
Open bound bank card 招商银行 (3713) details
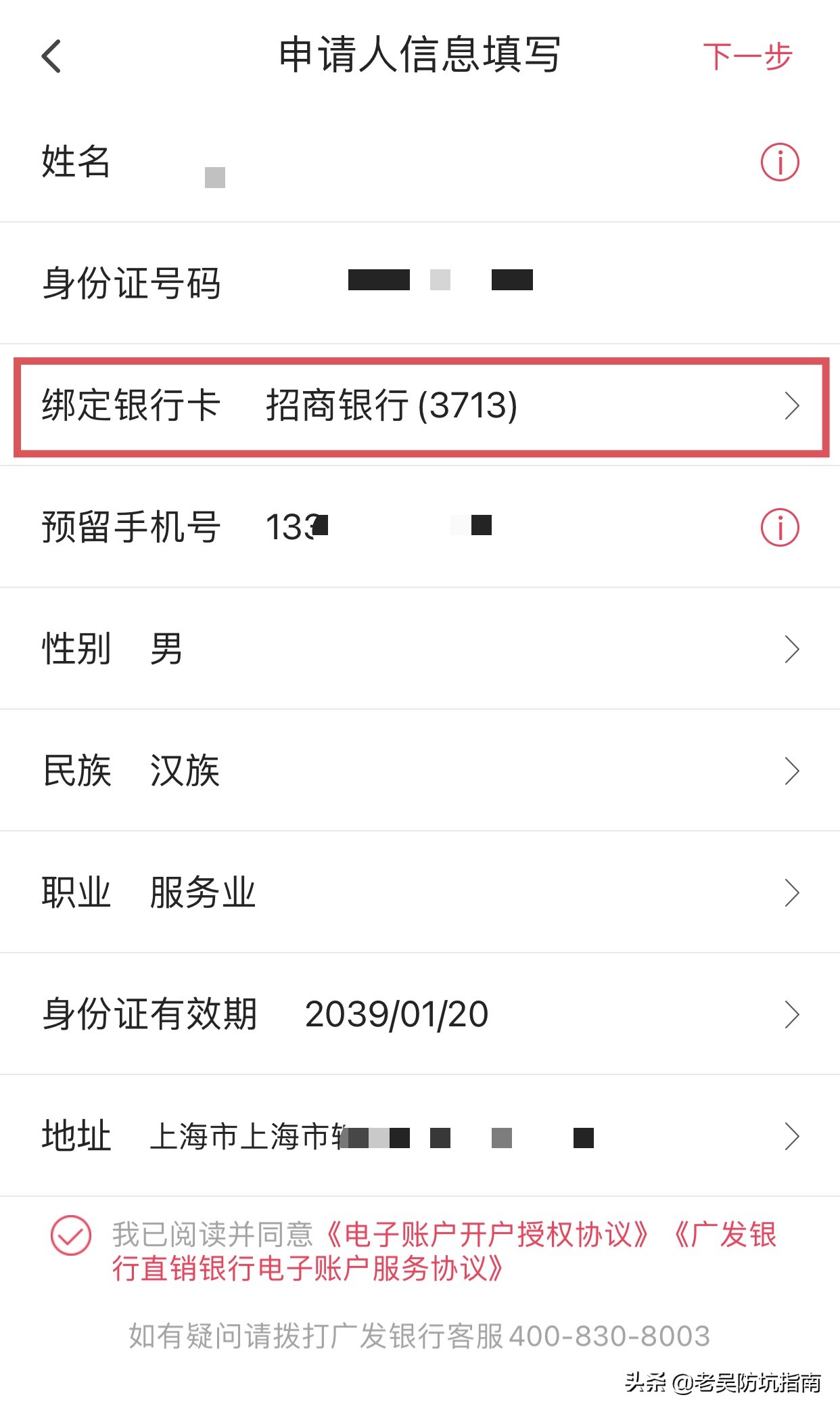[419, 406]
